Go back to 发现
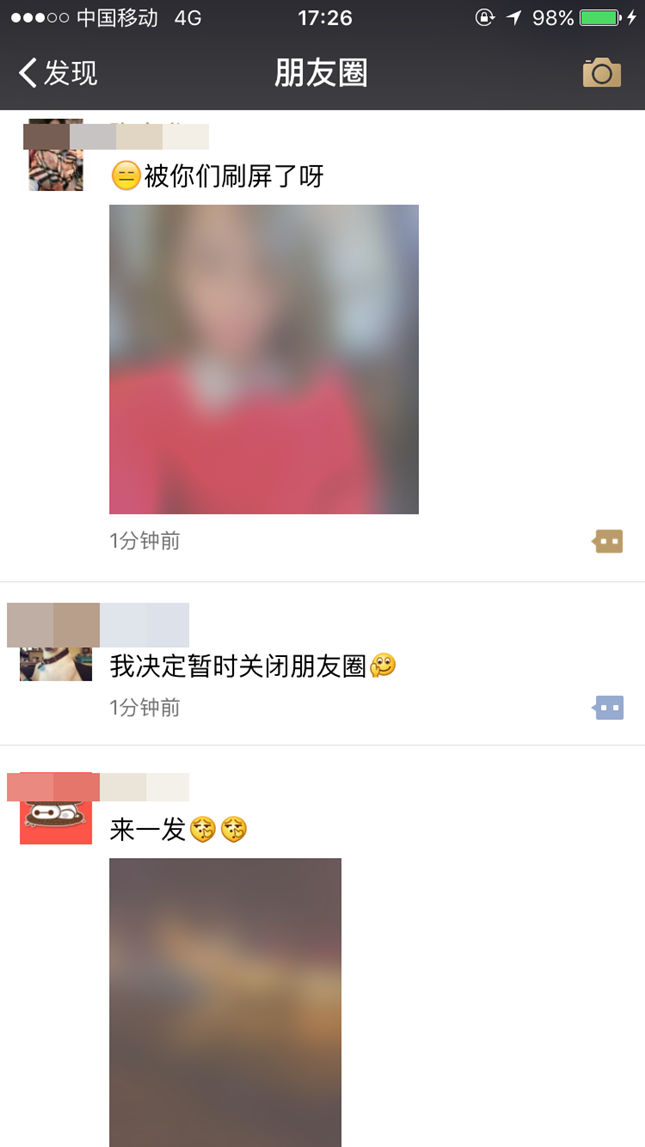The width and height of the screenshot is (645, 1147). (x=58, y=73)
